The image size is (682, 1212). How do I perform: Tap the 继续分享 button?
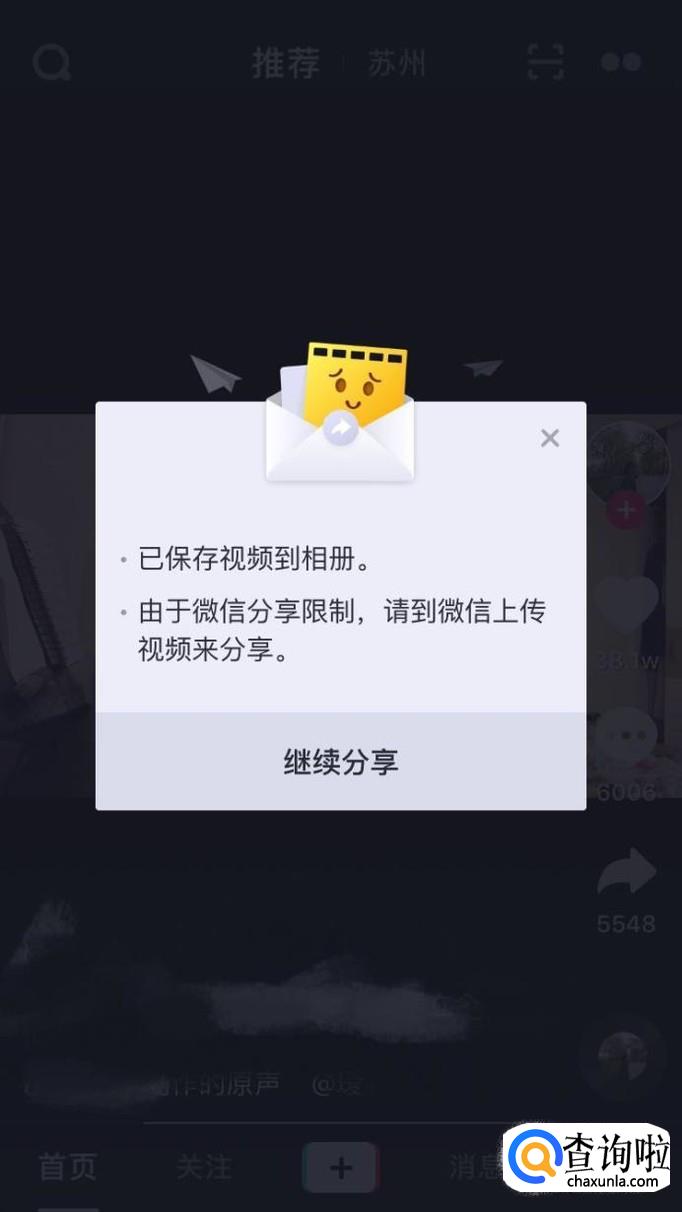click(341, 762)
